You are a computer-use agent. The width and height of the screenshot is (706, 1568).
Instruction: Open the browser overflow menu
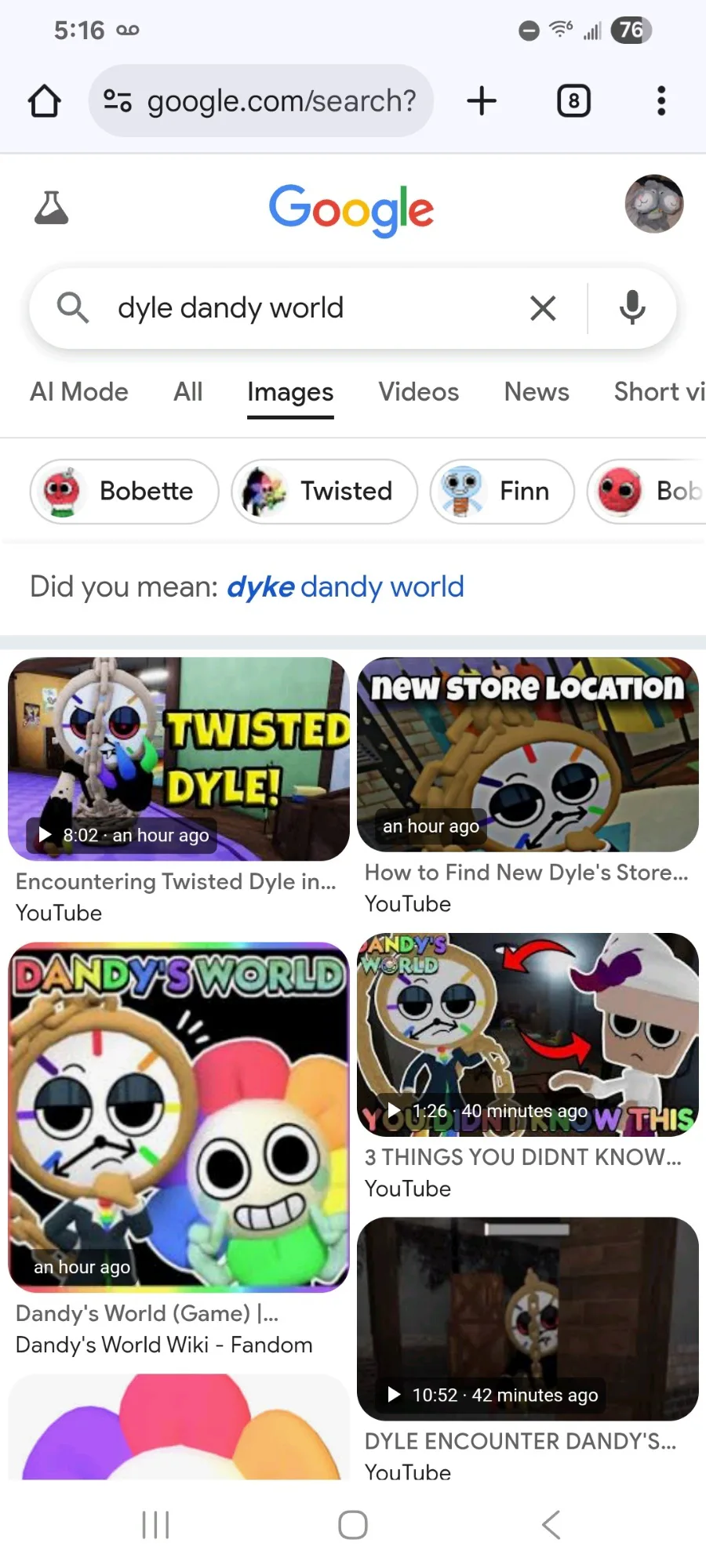(x=661, y=101)
